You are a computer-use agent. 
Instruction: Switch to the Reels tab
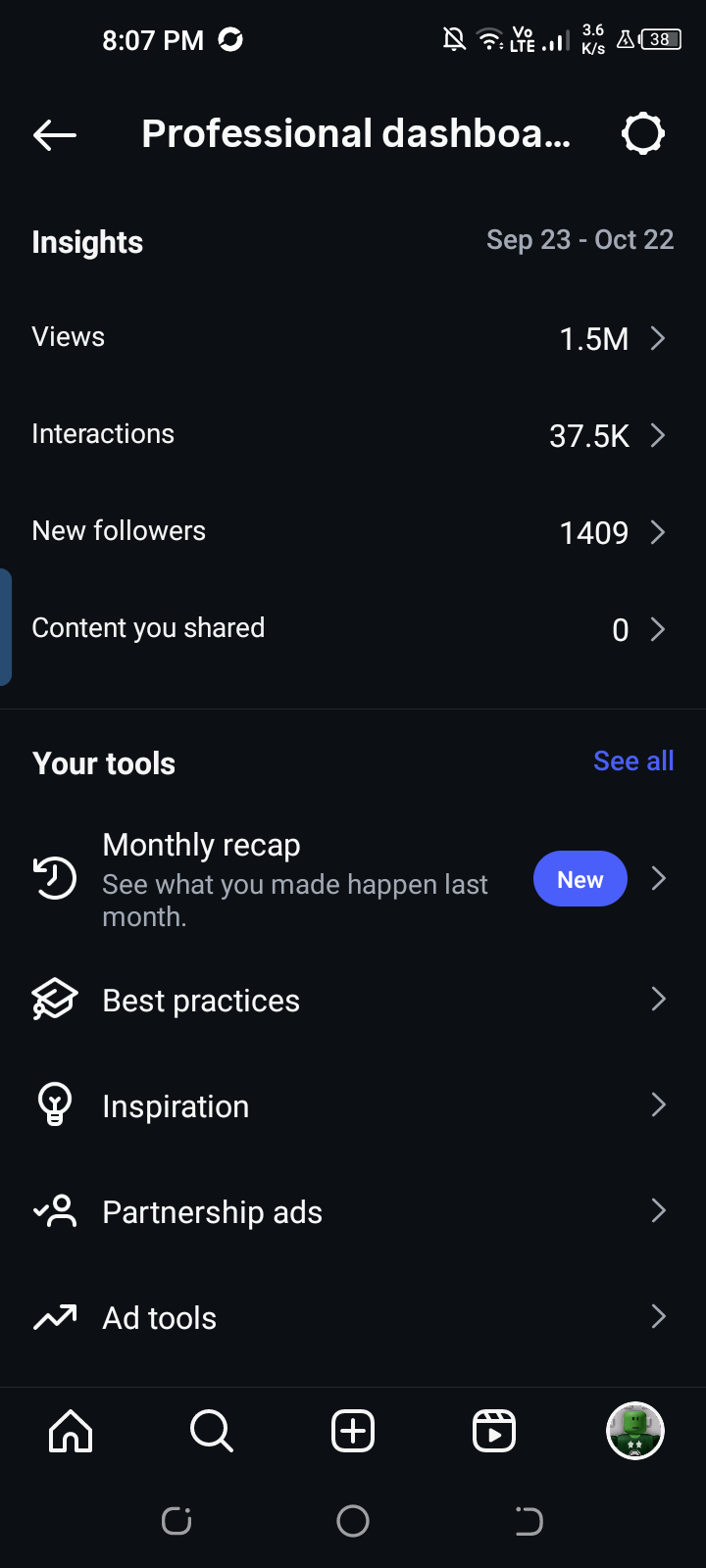pos(494,1432)
